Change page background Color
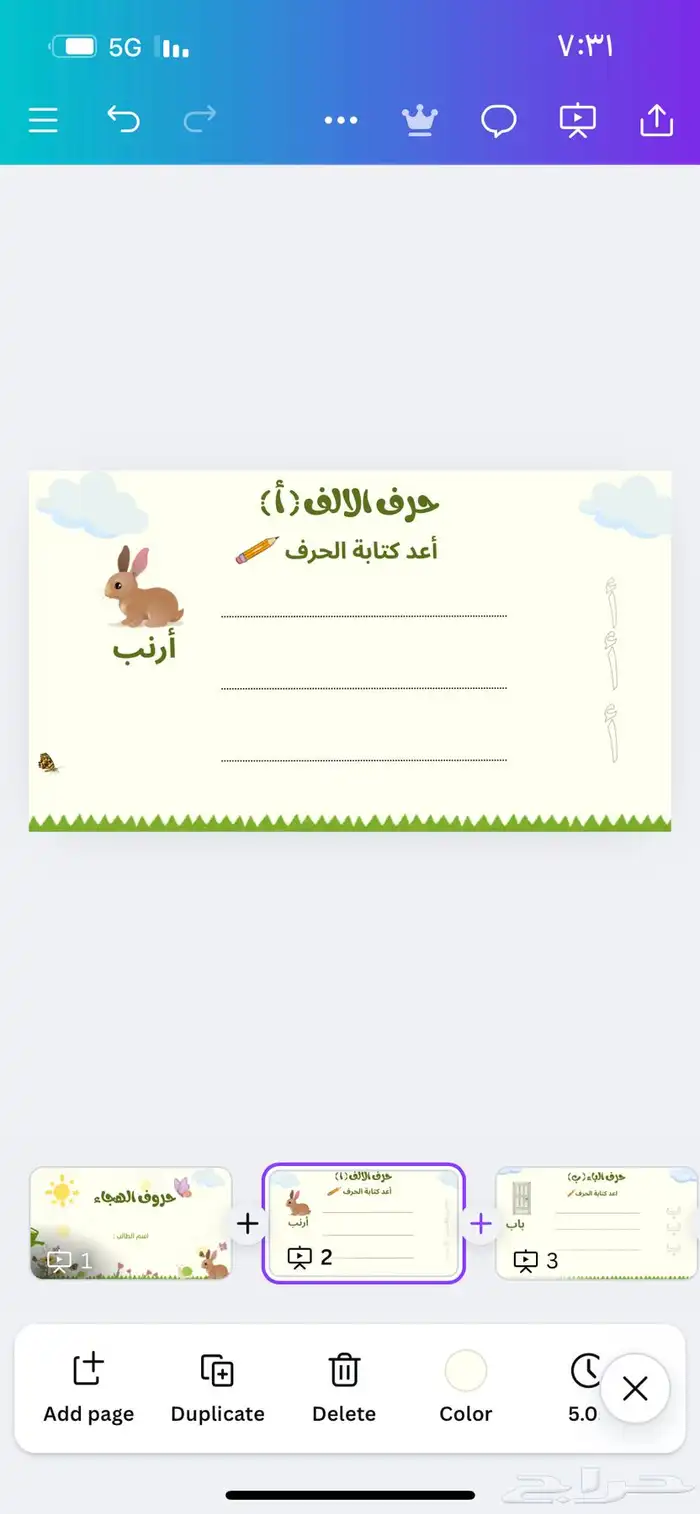 tap(466, 1388)
